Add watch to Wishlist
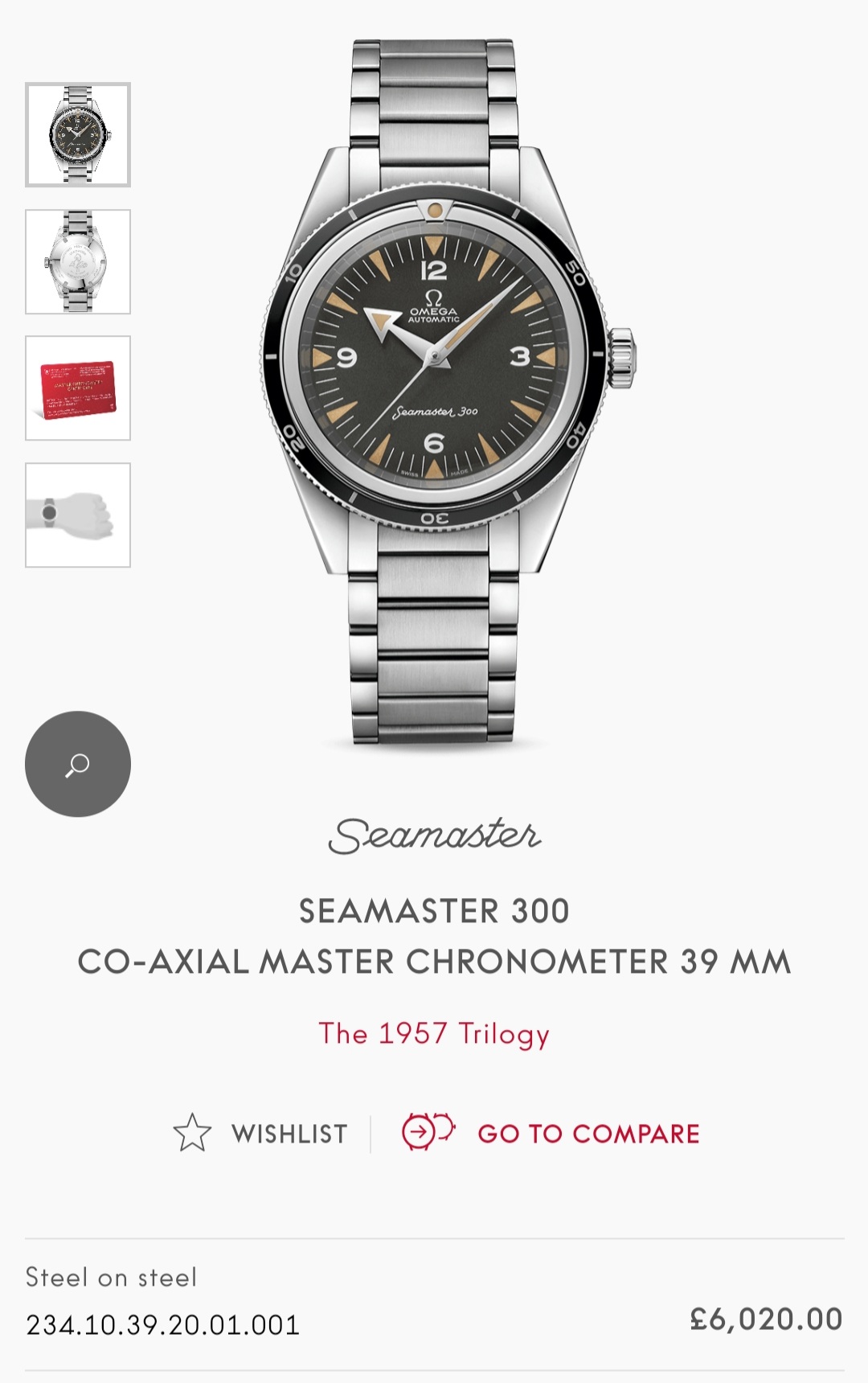 pyautogui.click(x=261, y=1133)
